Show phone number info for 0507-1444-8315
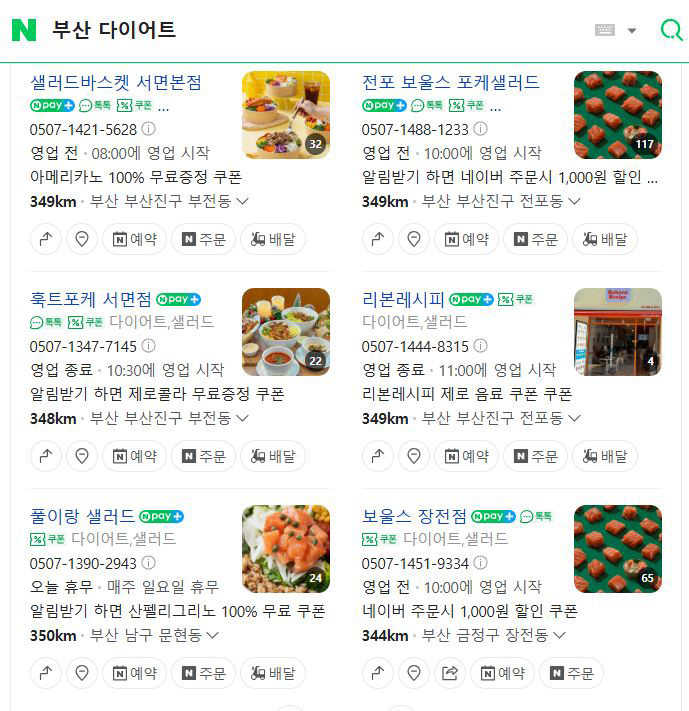The width and height of the screenshot is (689, 711). [480, 346]
